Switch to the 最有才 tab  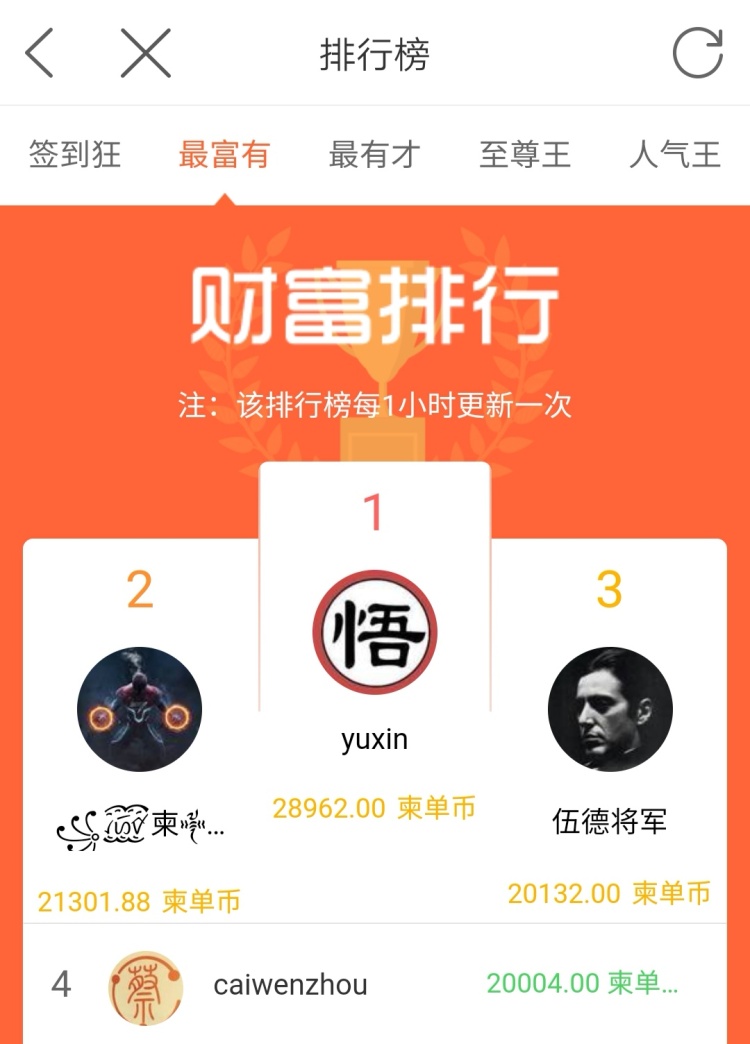374,155
